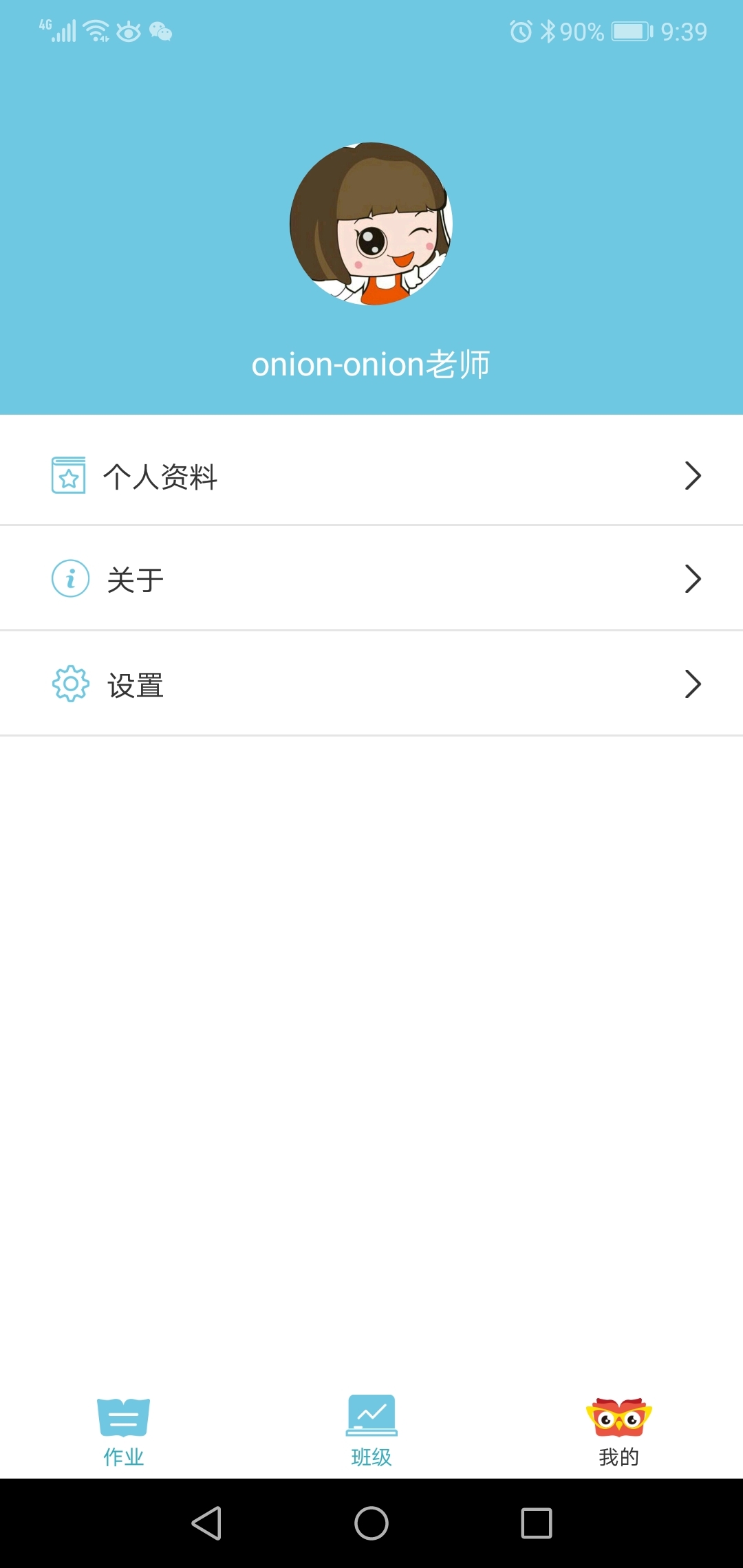Tap the profile avatar picture
The height and width of the screenshot is (1568, 743).
tap(371, 224)
